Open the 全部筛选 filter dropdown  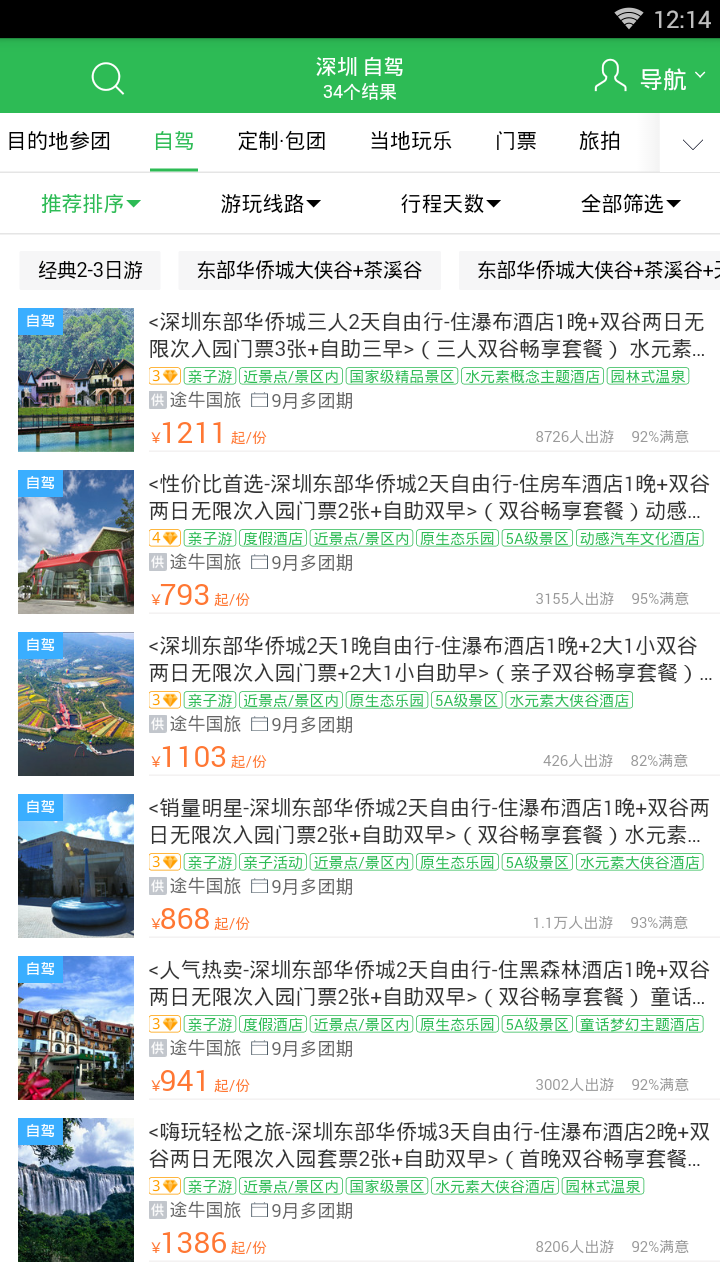pyautogui.click(x=630, y=204)
